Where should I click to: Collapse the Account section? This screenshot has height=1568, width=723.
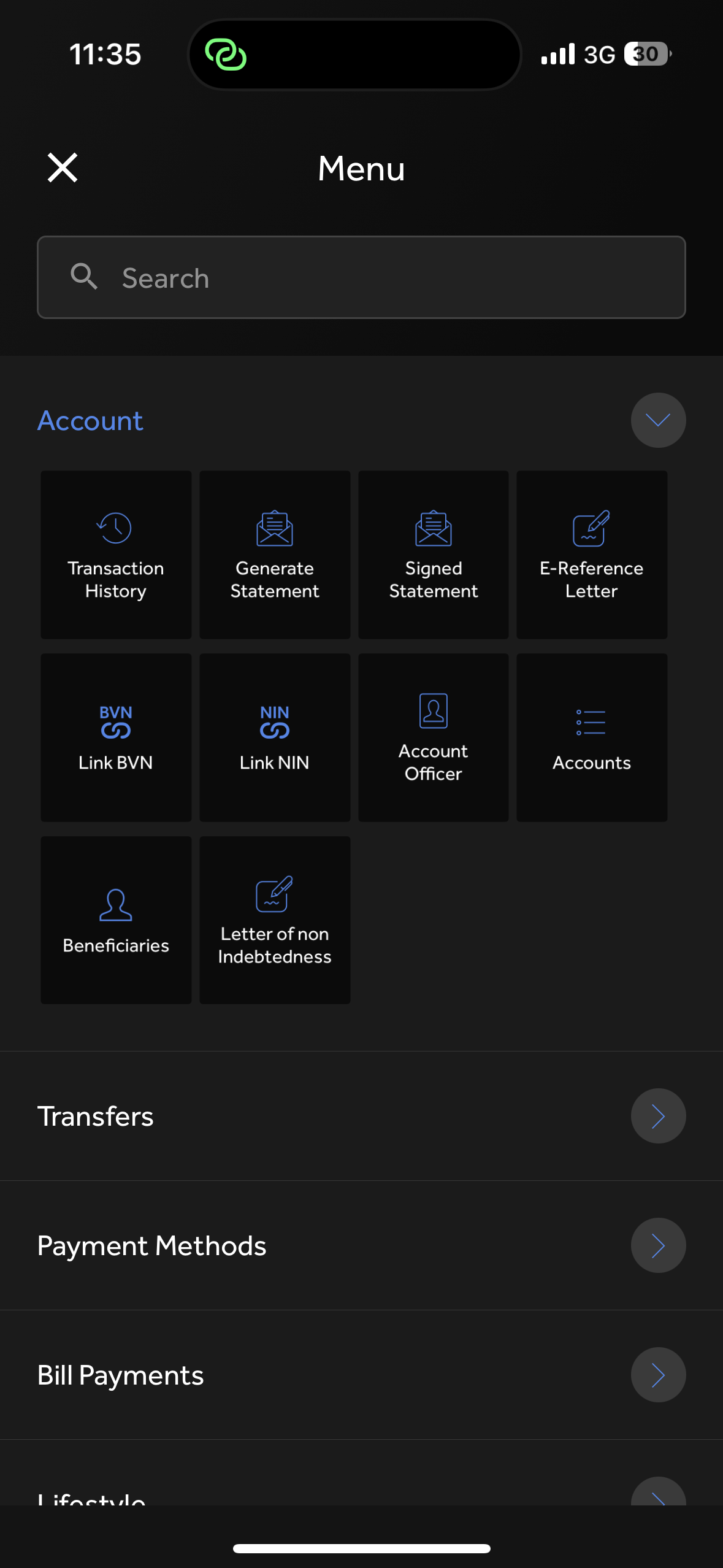(657, 420)
